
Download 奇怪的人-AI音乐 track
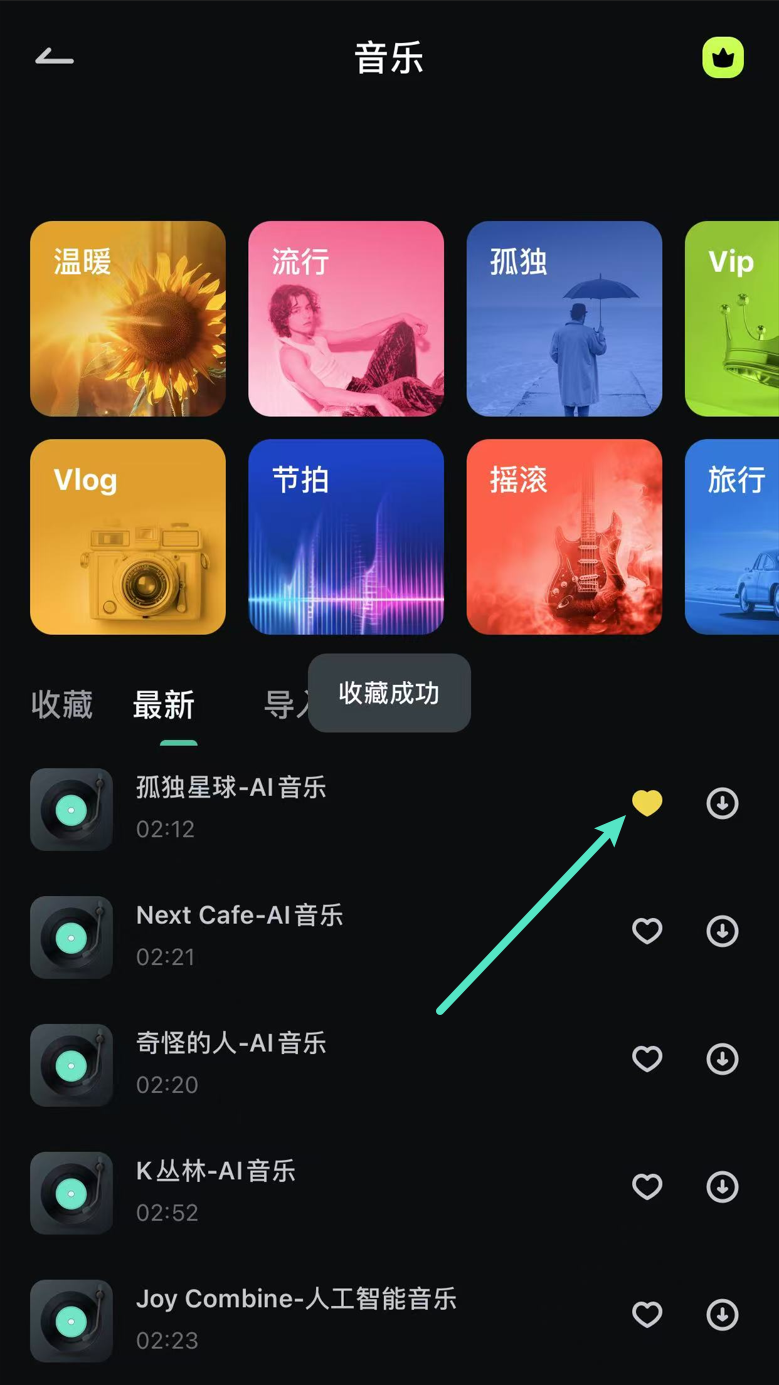pos(722,1059)
